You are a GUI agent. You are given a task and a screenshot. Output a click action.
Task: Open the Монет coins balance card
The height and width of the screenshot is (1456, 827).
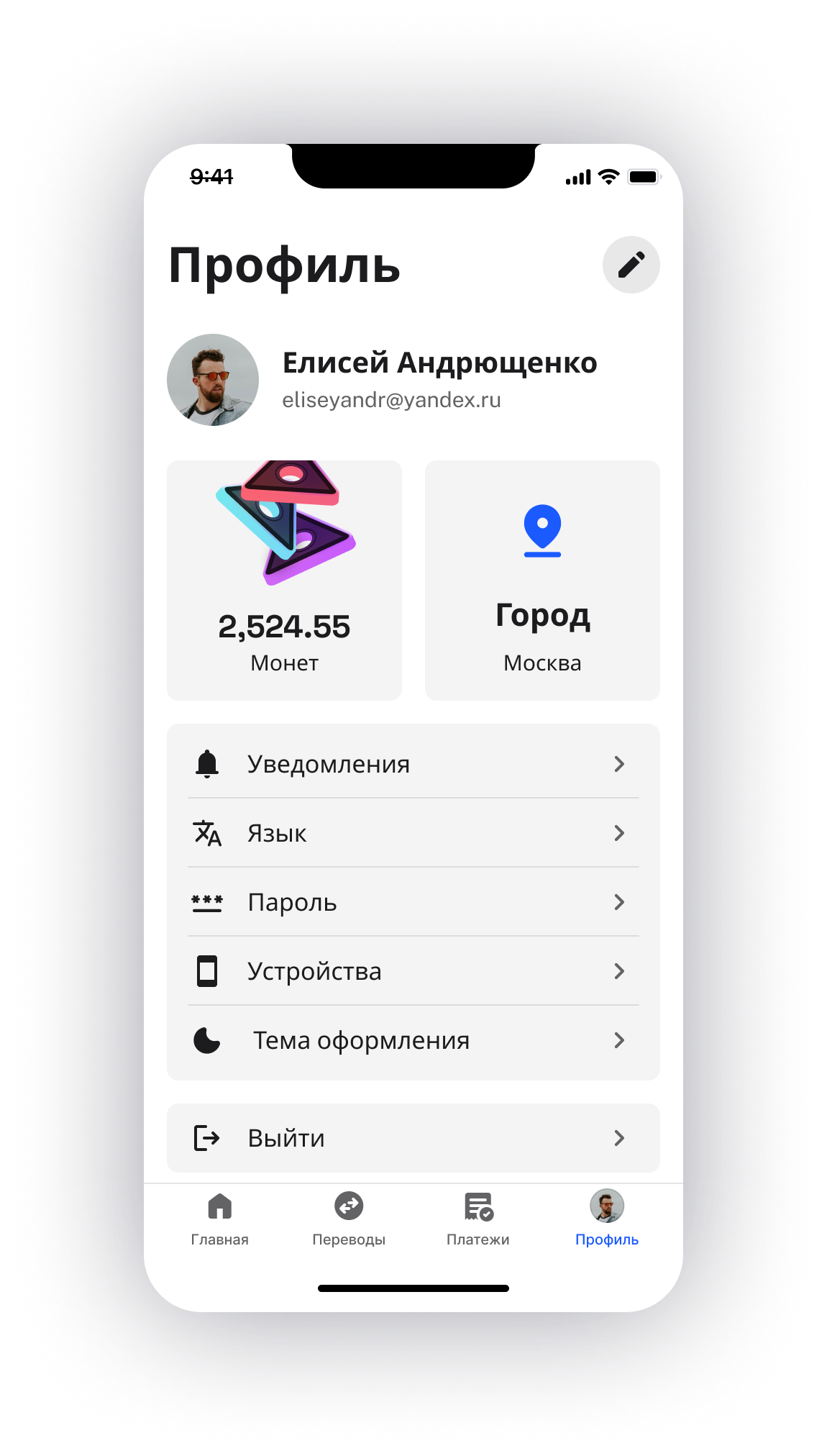coord(284,580)
